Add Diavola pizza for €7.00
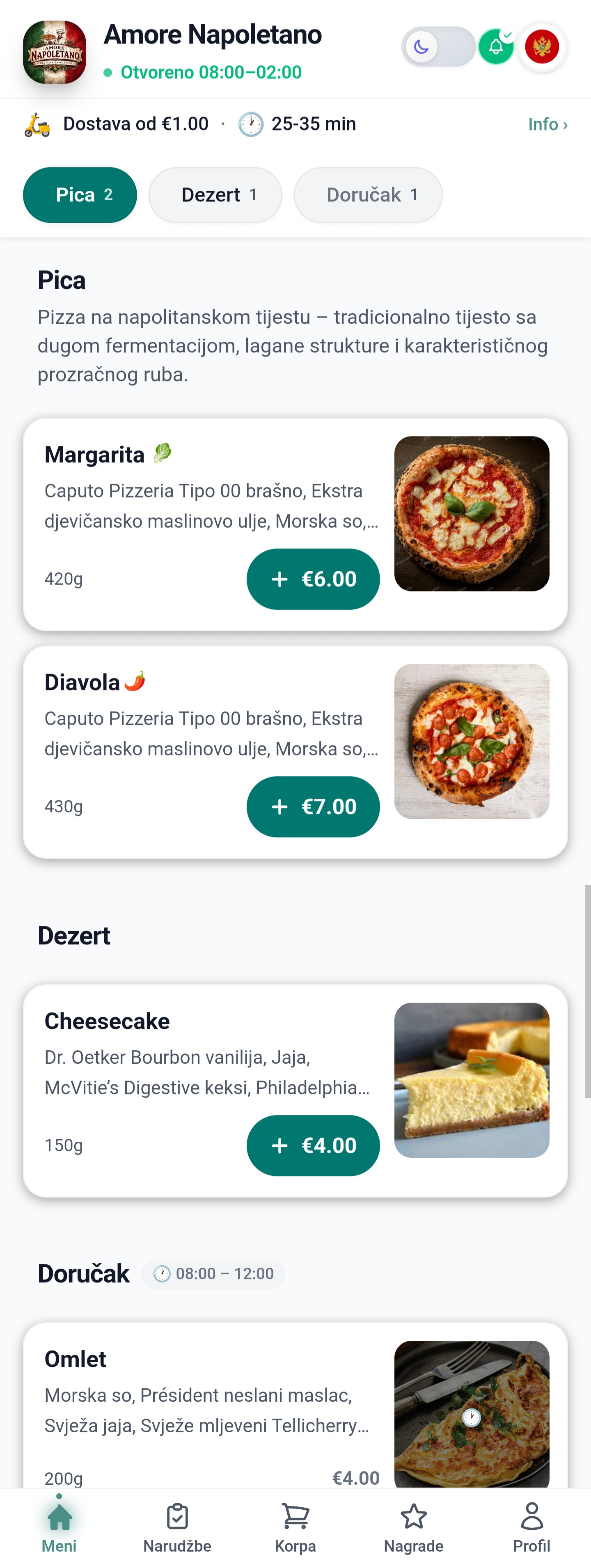591x1568 pixels. pyautogui.click(x=313, y=807)
